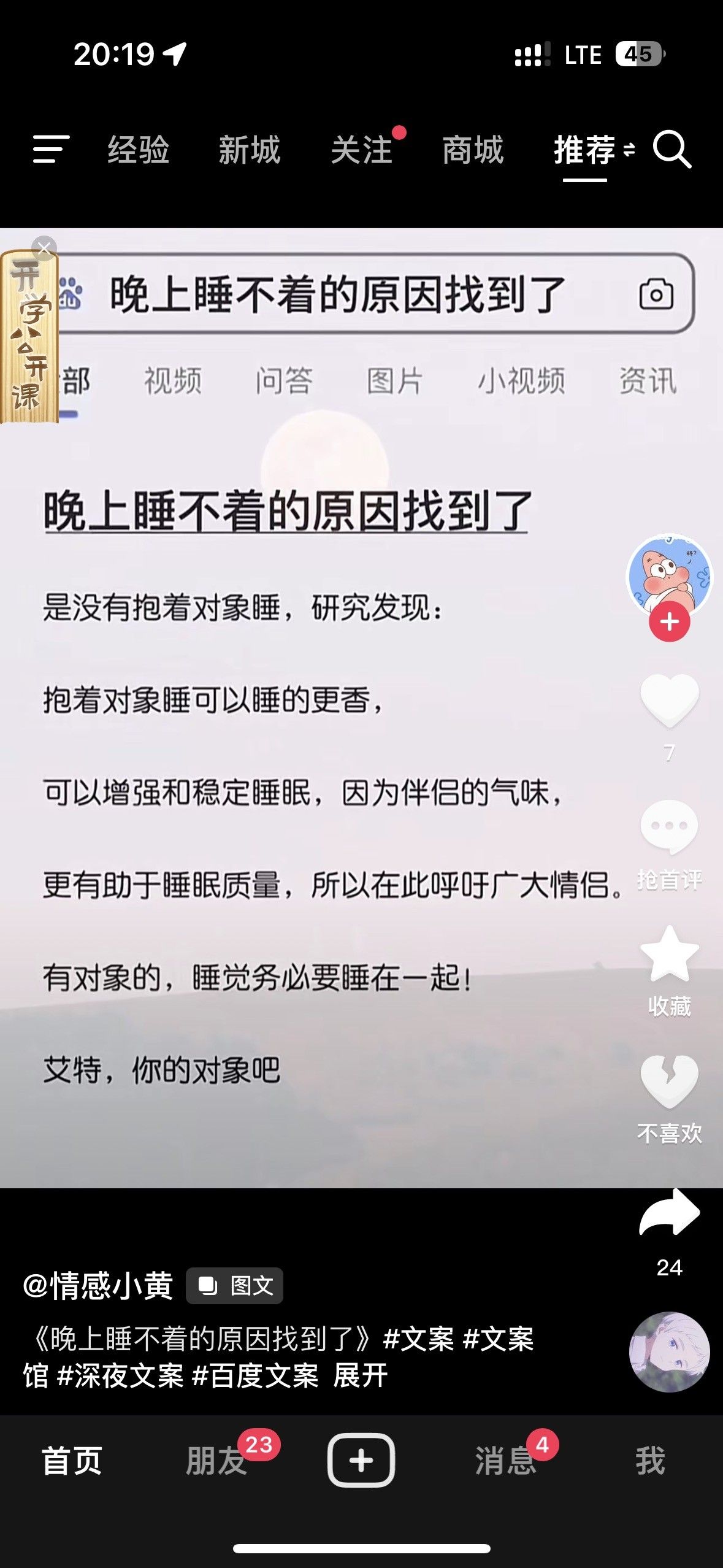Go to the 商城 tab
723x1568 pixels.
point(473,150)
